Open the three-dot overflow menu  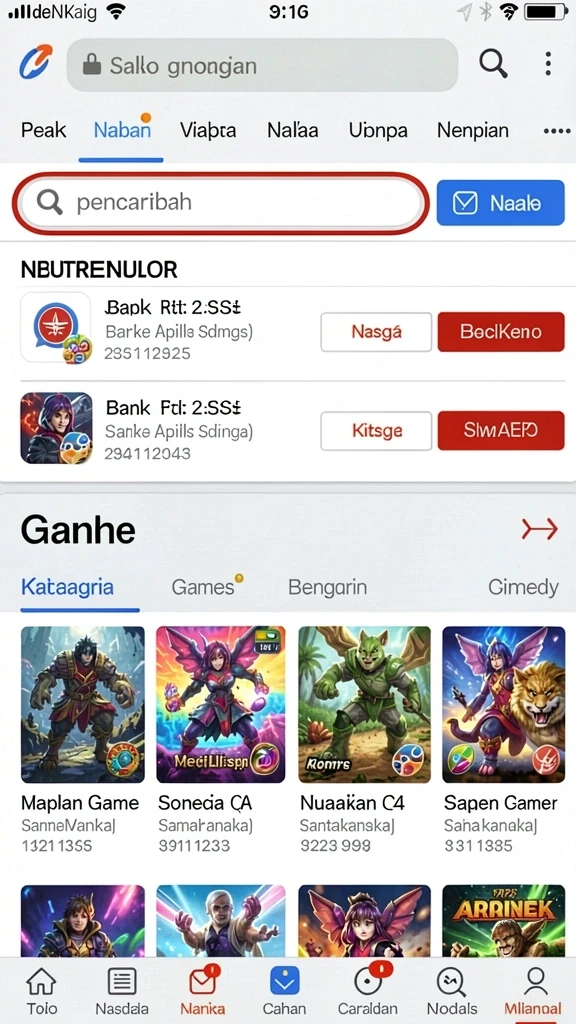click(548, 63)
